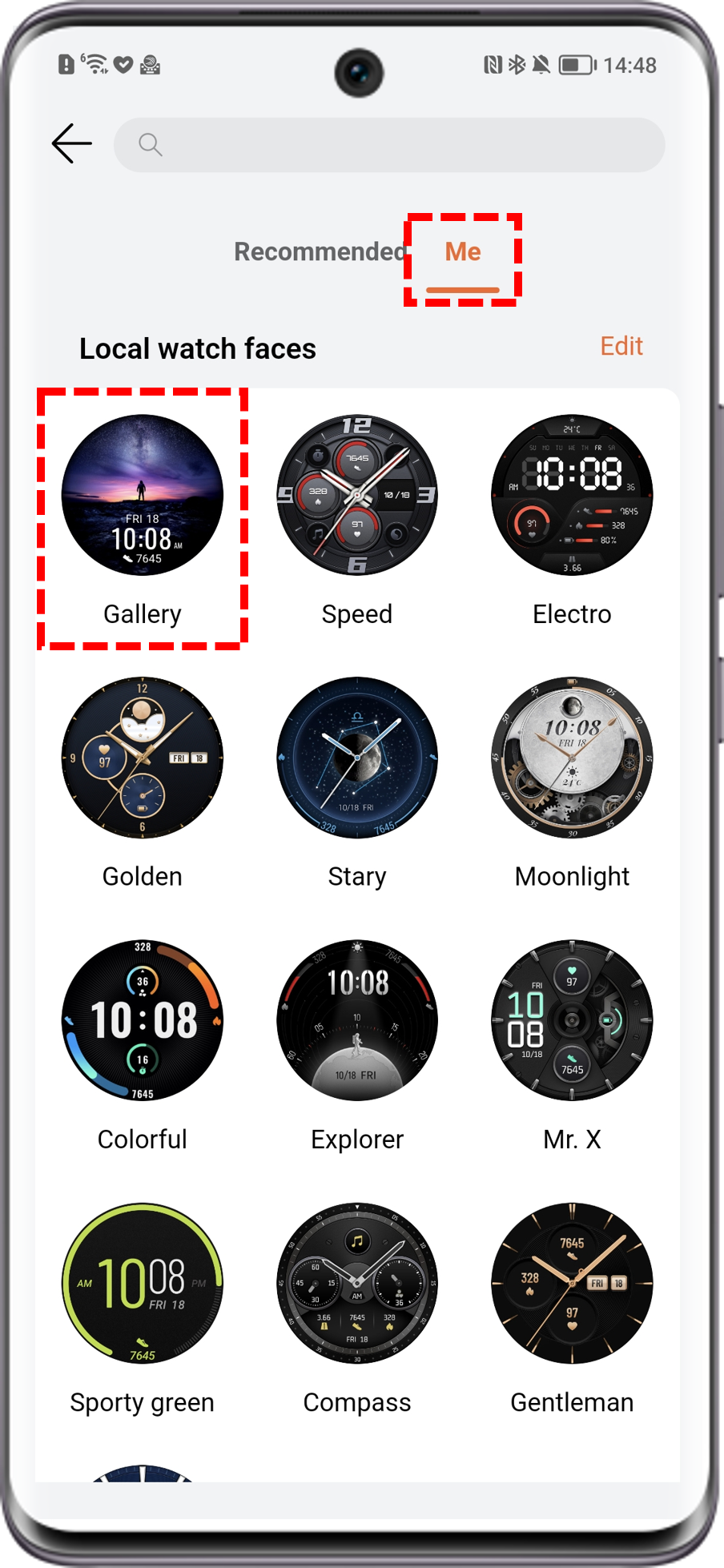724x1568 pixels.
Task: Pick the Gentleman watch face
Action: (x=572, y=1283)
